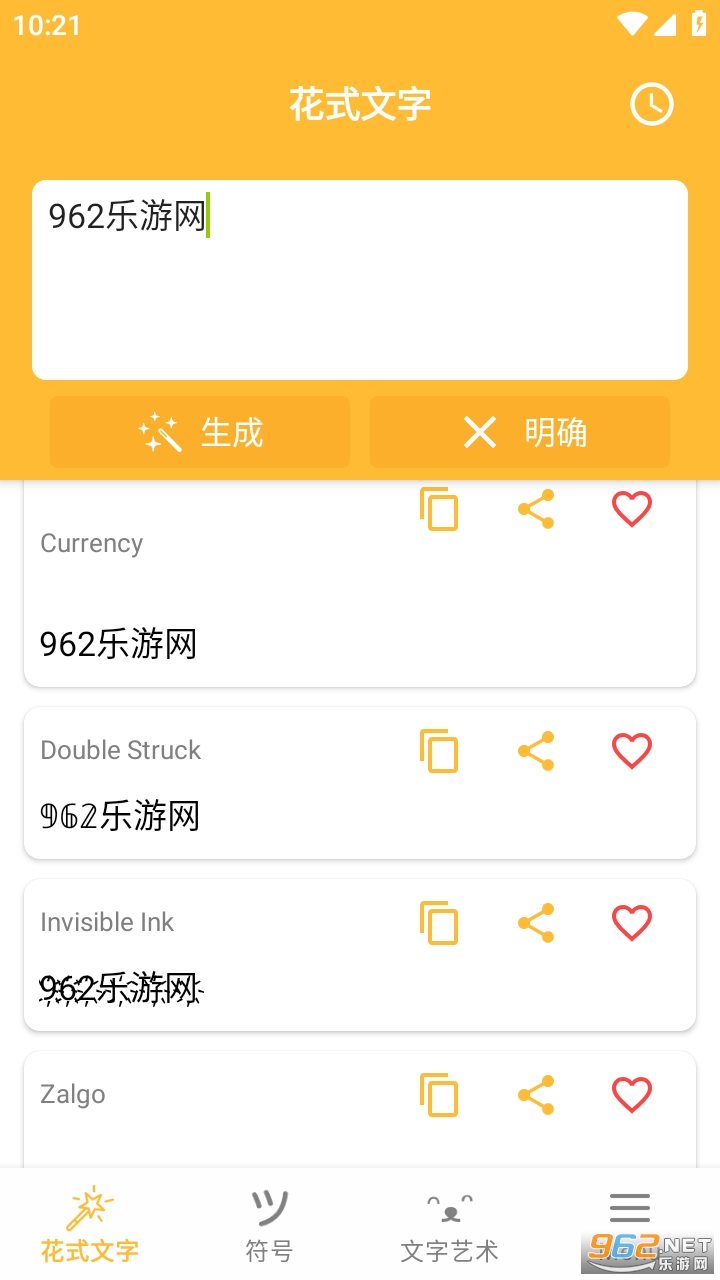Share the Zalgo style text
Viewport: 720px width, 1280px height.
click(536, 1095)
